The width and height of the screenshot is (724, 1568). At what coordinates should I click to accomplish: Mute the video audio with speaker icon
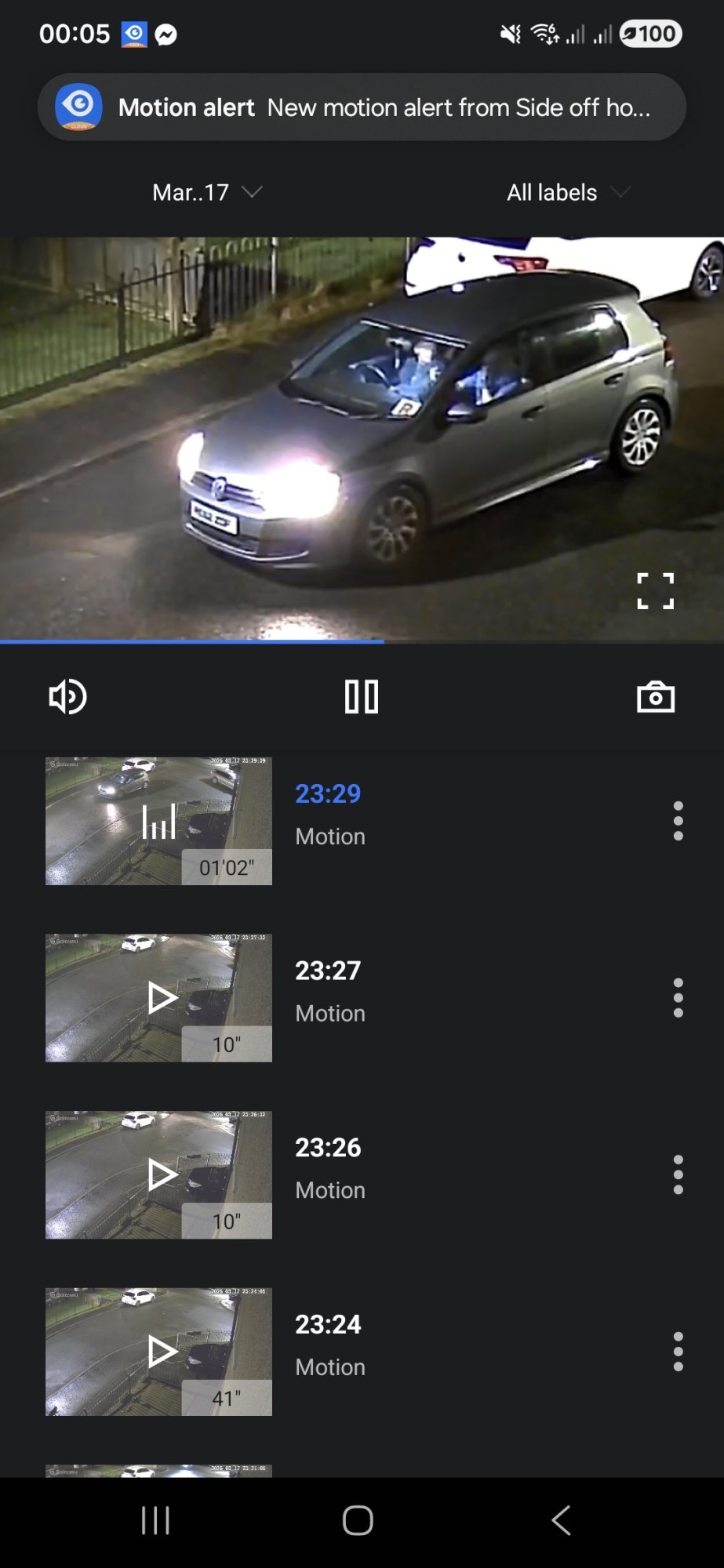67,696
